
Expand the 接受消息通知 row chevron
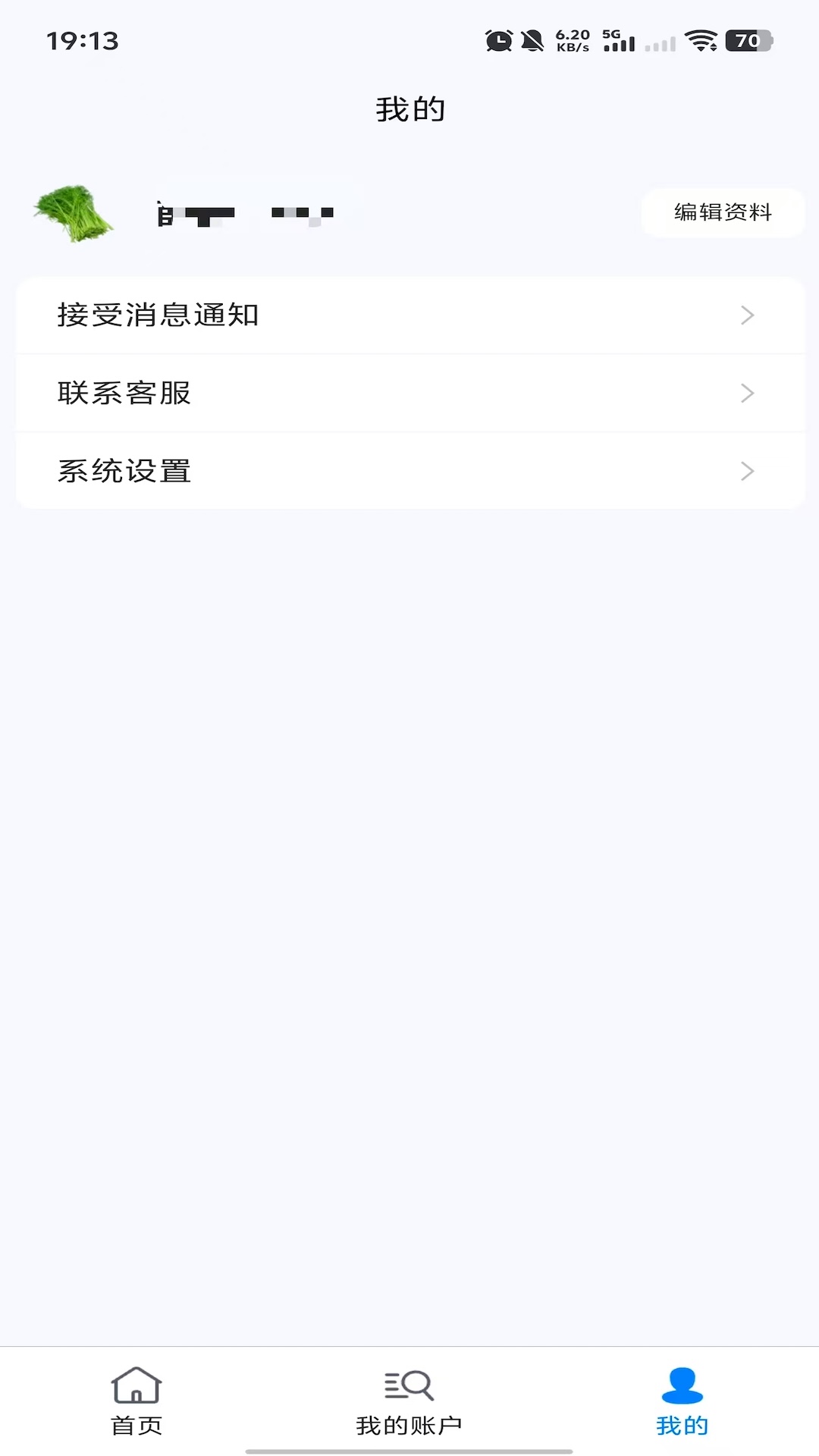click(748, 315)
